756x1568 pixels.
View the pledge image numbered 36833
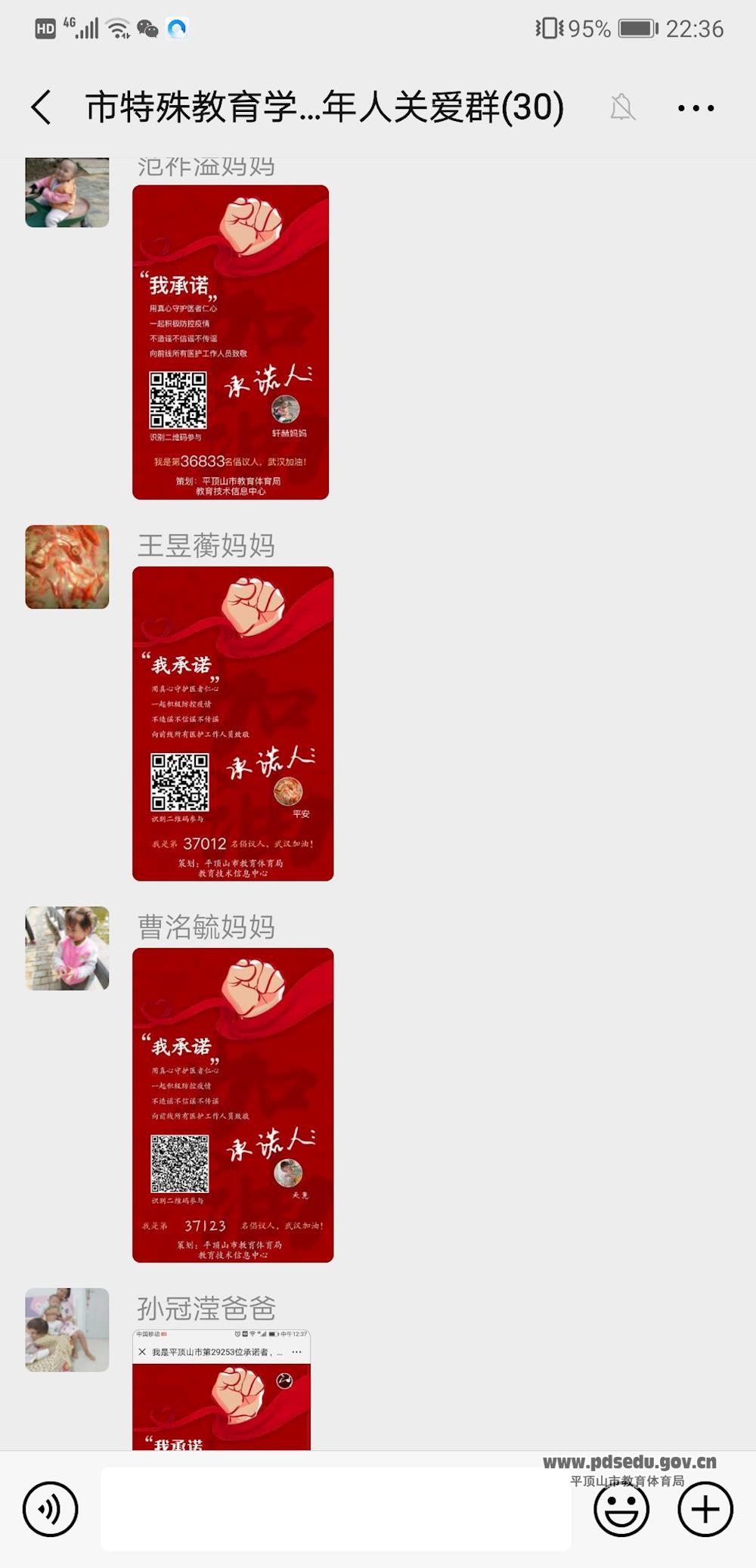[x=231, y=342]
